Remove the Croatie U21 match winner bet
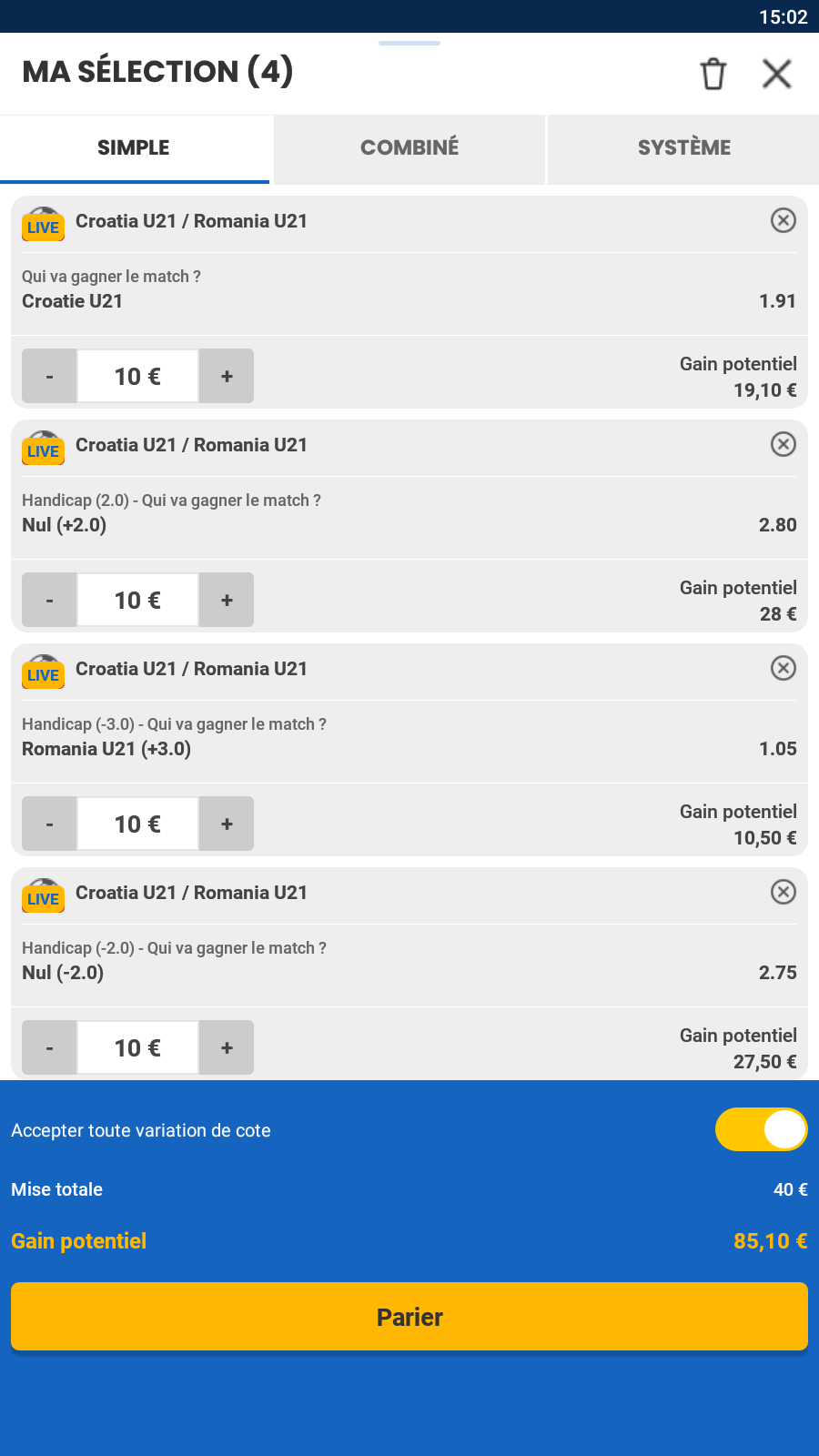The width and height of the screenshot is (819, 1456). [783, 220]
